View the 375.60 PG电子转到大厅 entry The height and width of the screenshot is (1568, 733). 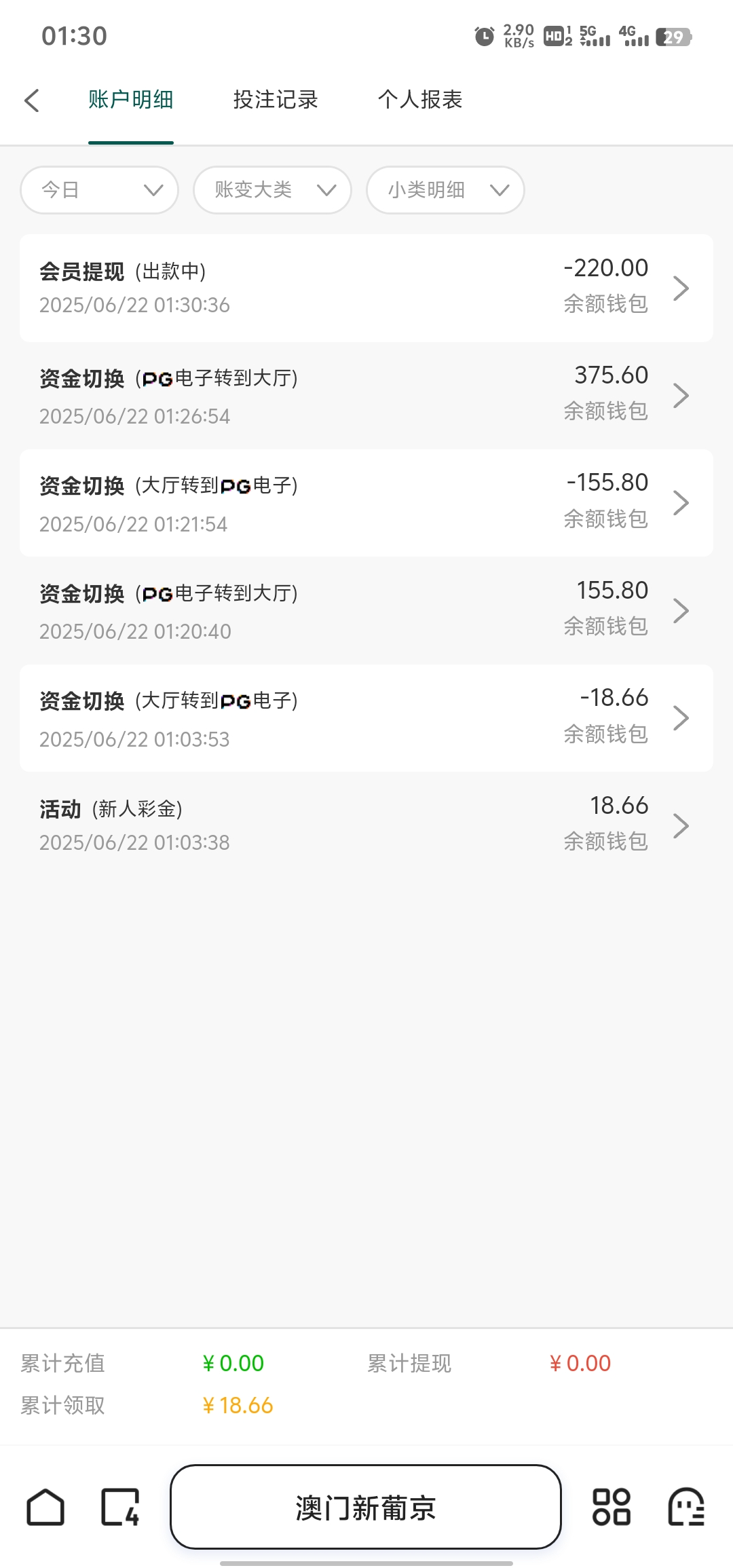click(x=366, y=395)
